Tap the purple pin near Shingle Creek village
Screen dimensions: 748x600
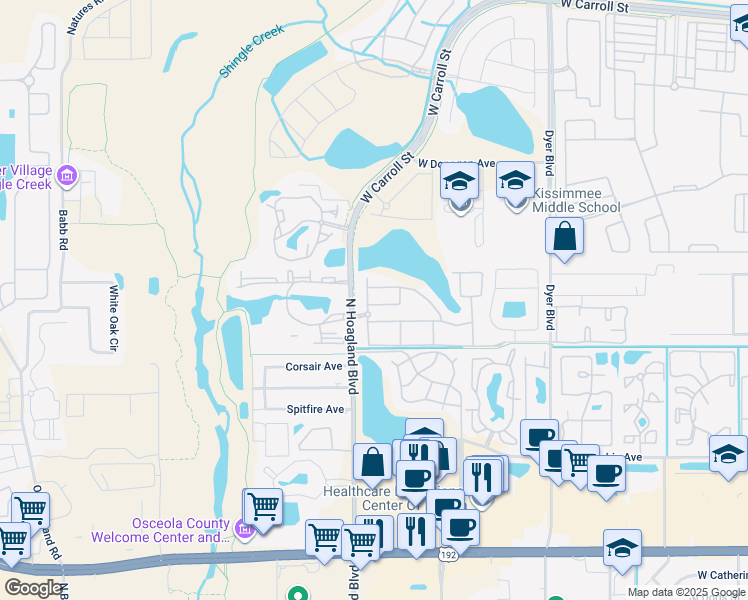click(68, 177)
